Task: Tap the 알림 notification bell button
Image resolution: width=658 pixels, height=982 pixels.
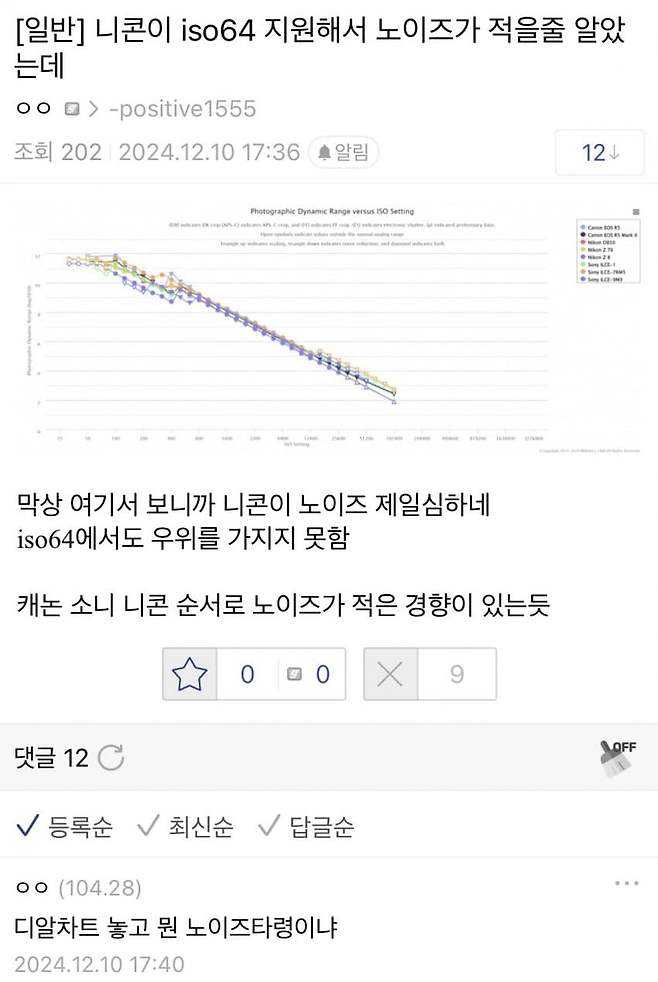Action: coord(343,152)
